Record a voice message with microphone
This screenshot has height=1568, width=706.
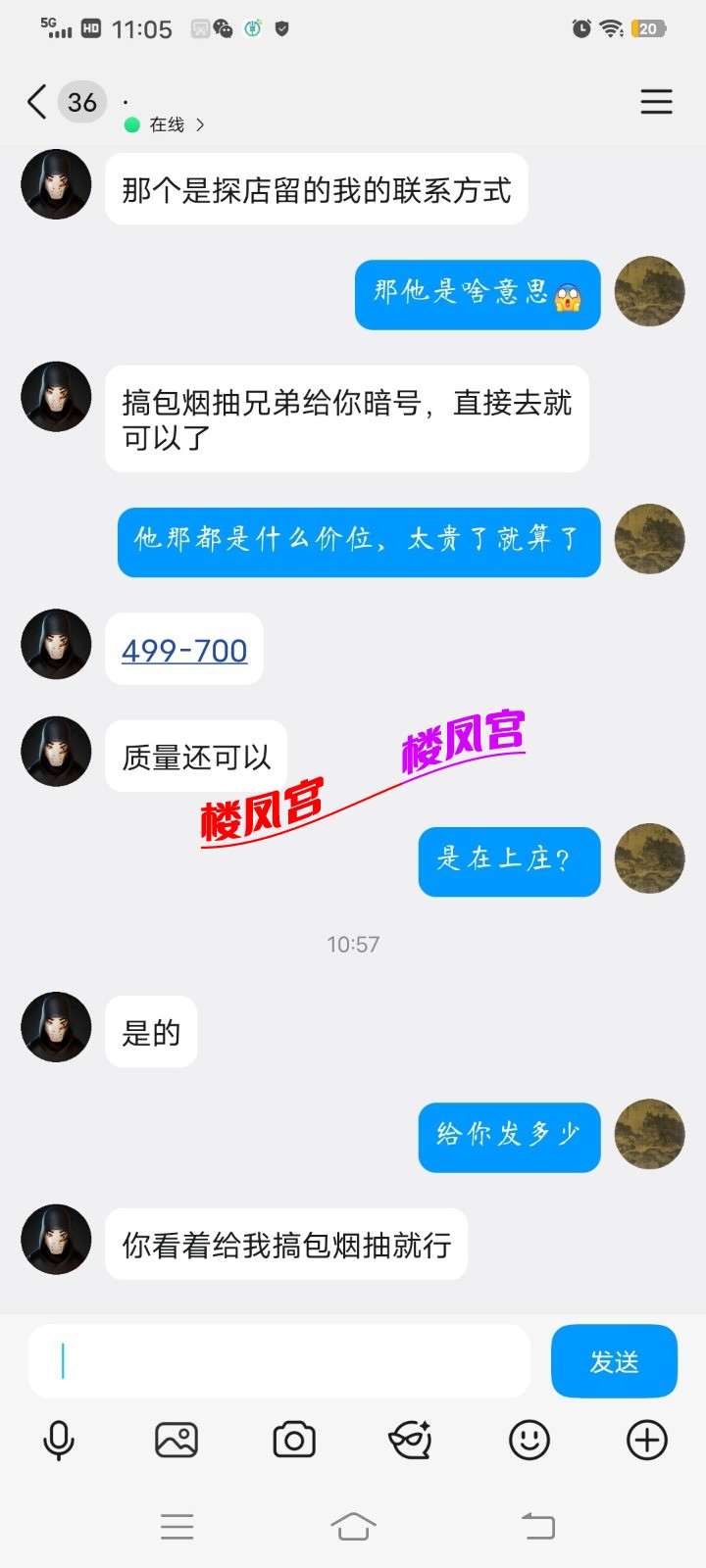tap(59, 1441)
